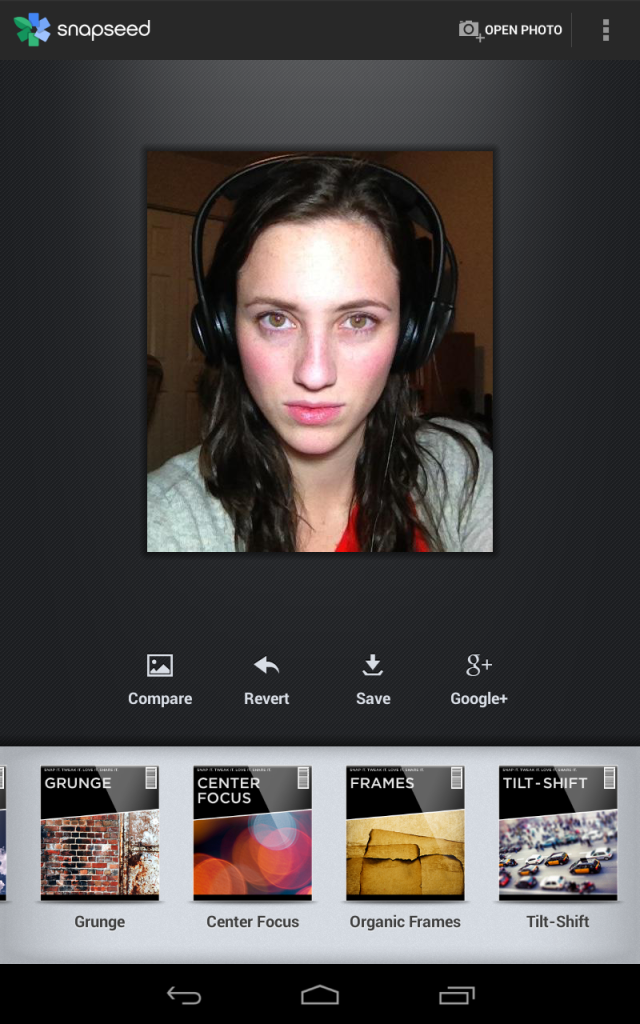Screen dimensions: 640x1024
Task: Select the Grunge filter
Action: click(x=99, y=833)
